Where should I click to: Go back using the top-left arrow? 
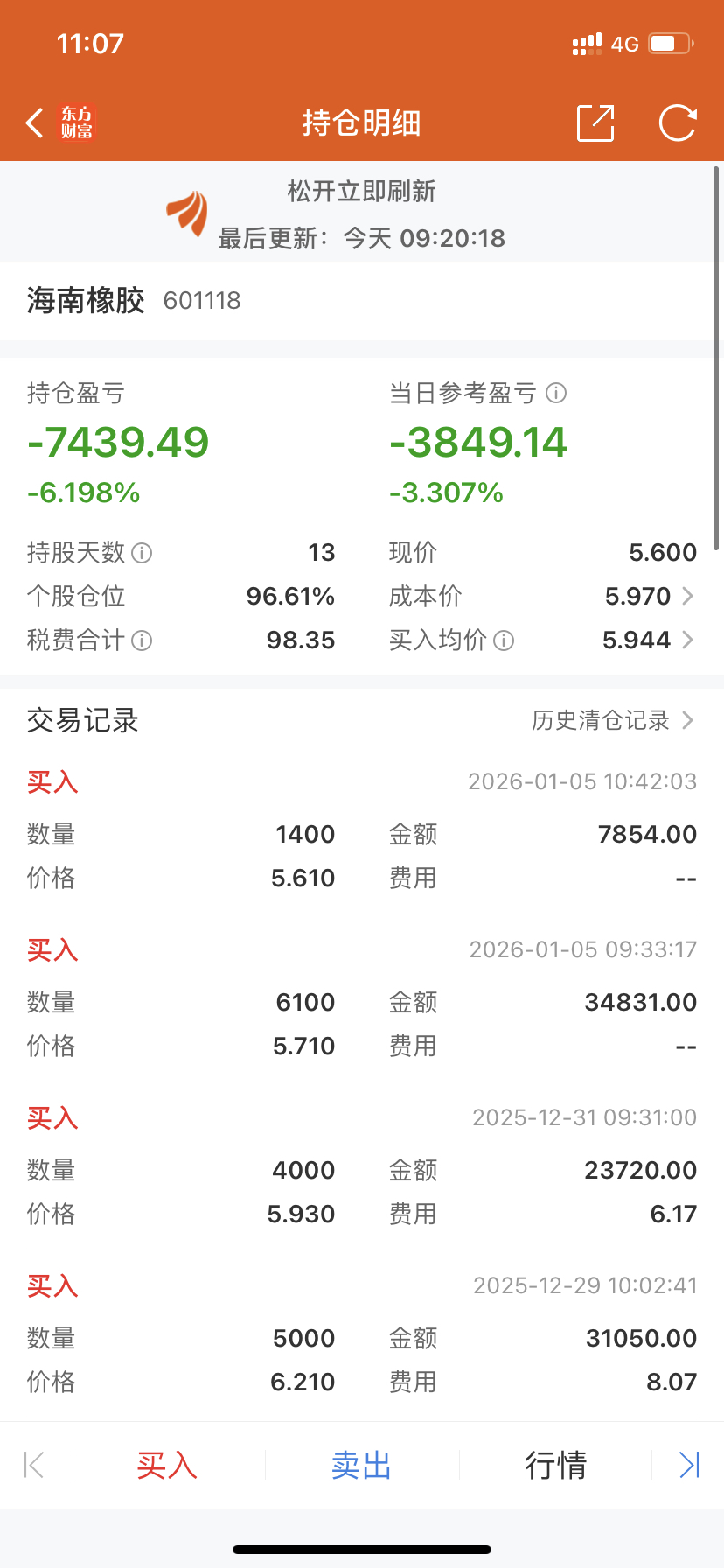[36, 123]
